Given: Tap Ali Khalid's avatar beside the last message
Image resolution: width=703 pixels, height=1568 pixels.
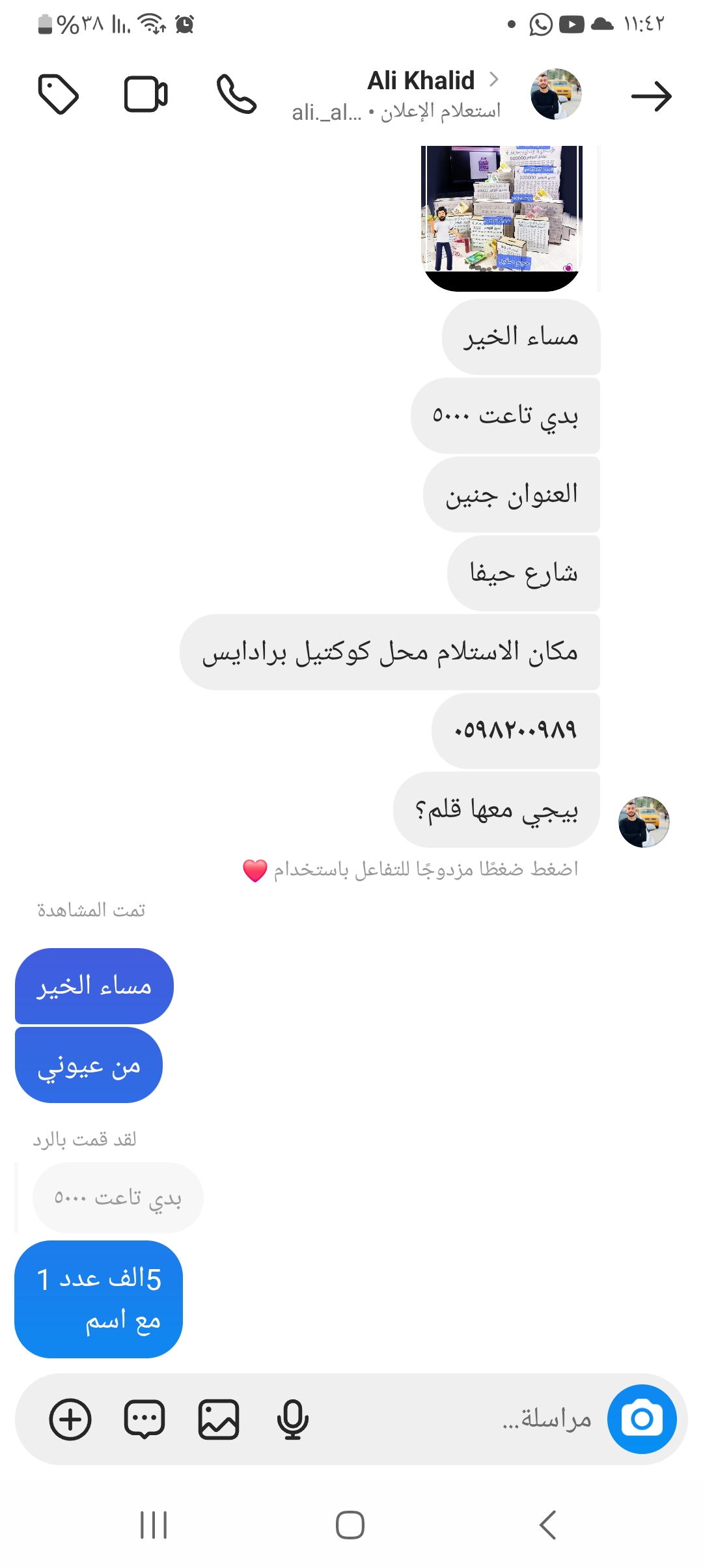Looking at the screenshot, I should pos(643,822).
